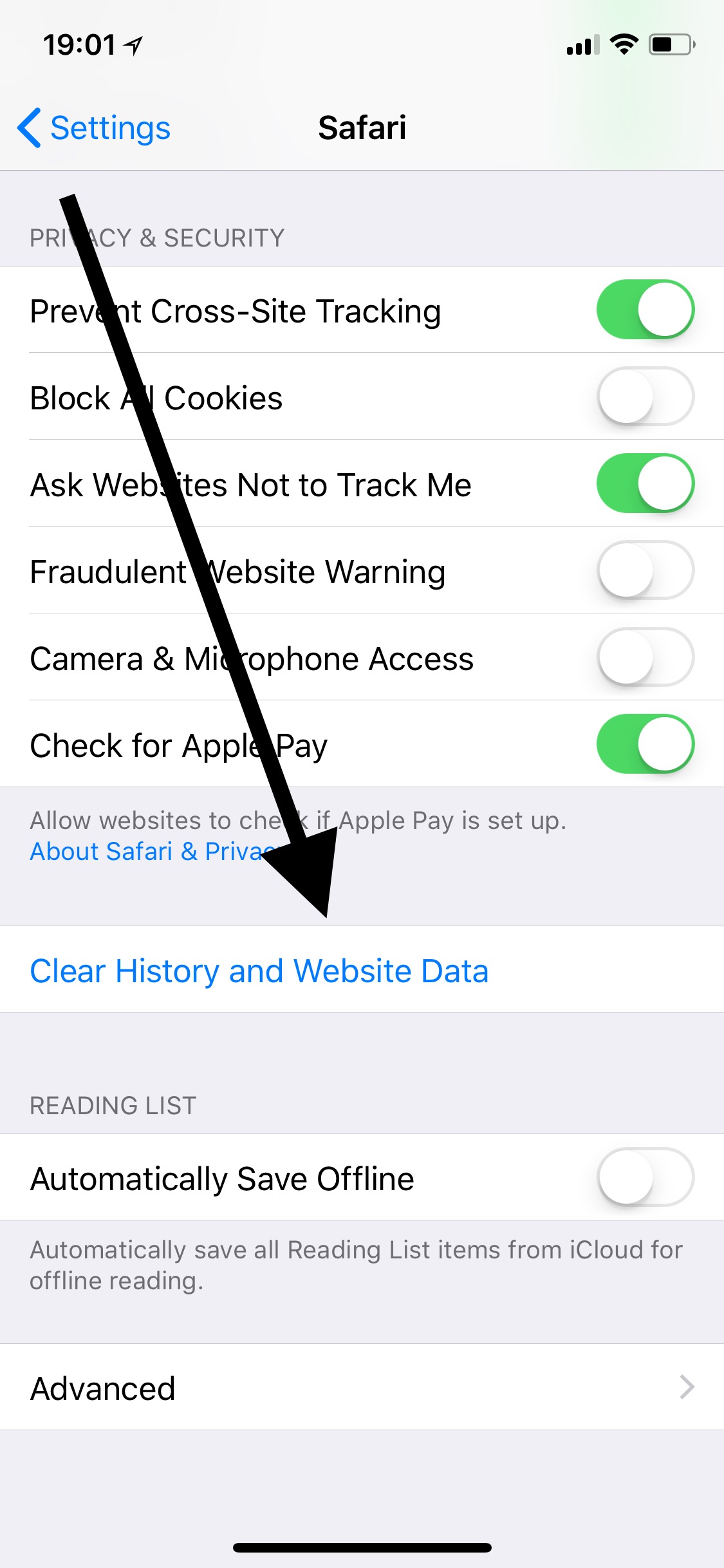Disable Prevent Cross-Site Tracking

click(645, 310)
